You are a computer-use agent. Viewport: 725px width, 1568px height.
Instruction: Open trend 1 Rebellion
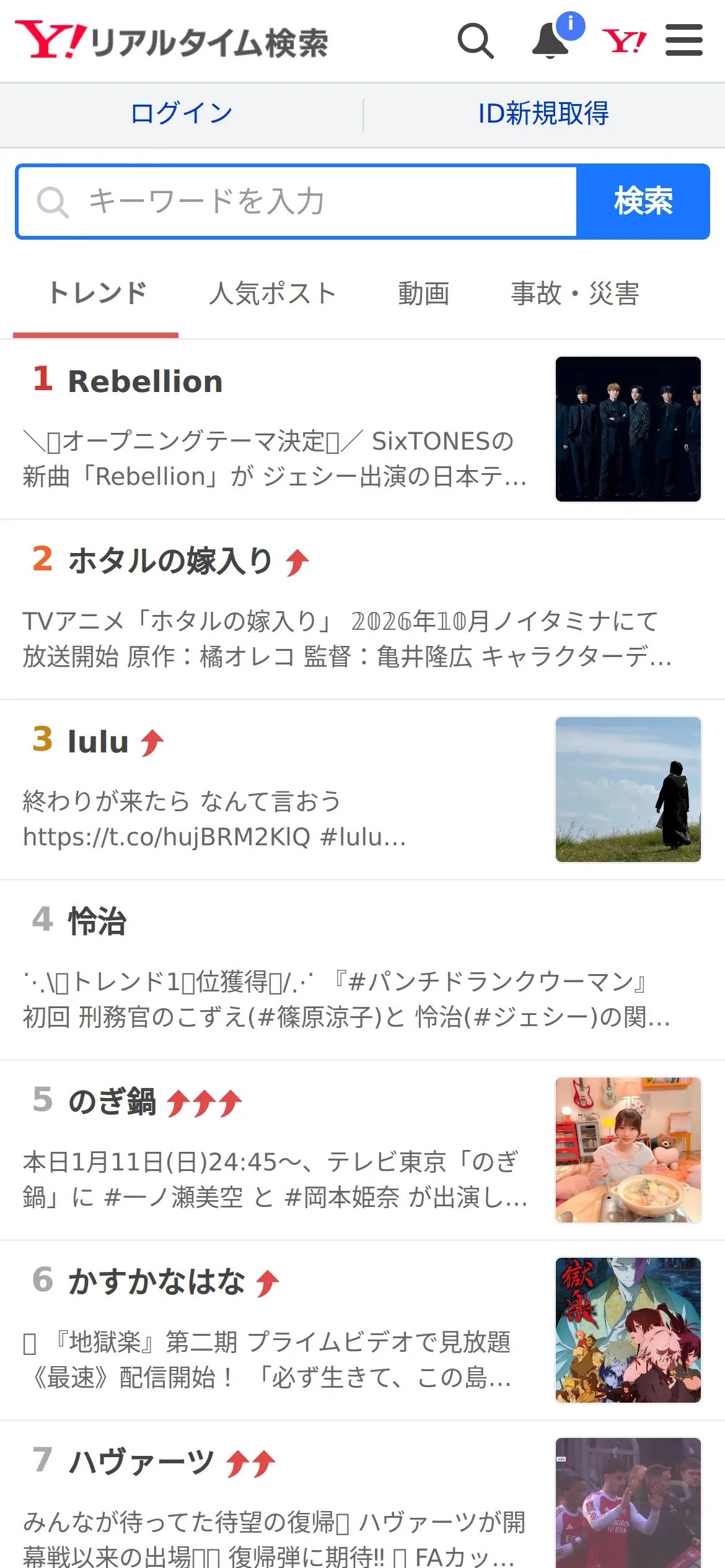pyautogui.click(x=146, y=381)
